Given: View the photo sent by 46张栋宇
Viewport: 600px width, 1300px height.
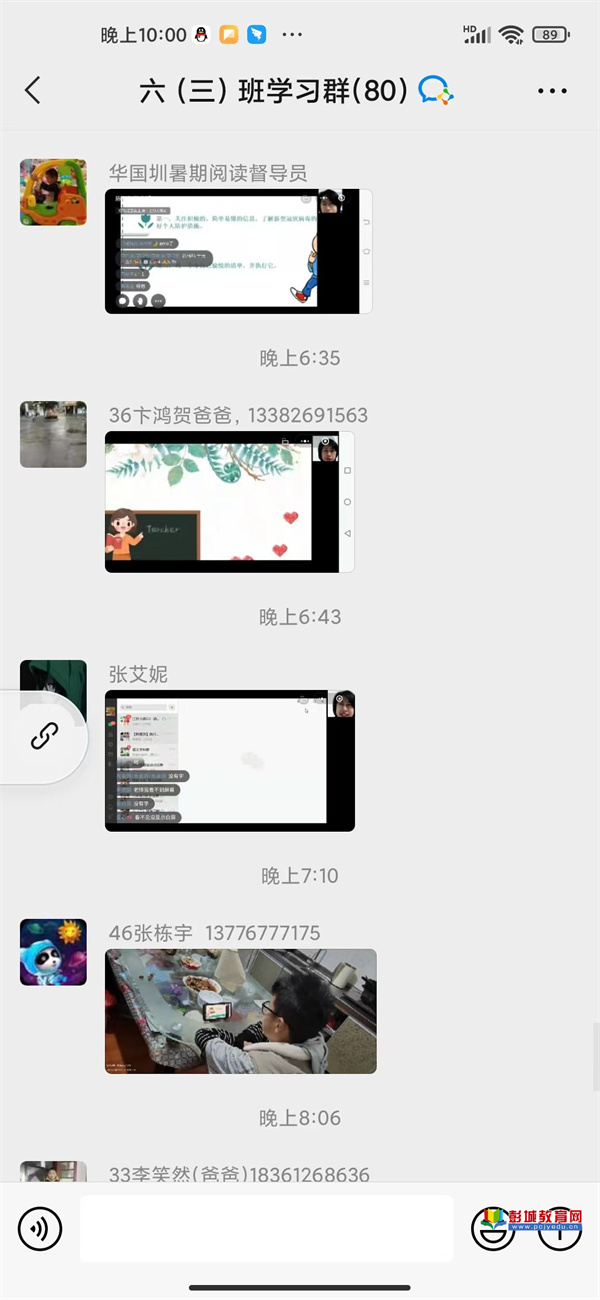Looking at the screenshot, I should click(240, 1012).
